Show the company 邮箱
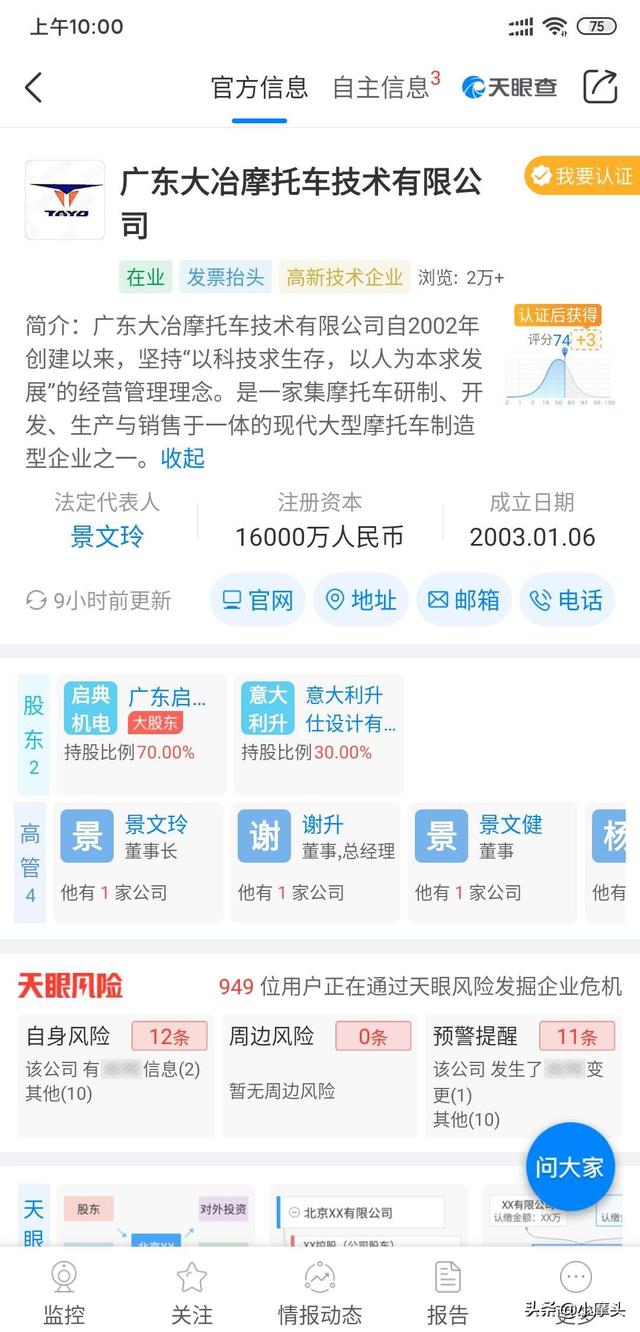Image resolution: width=640 pixels, height=1332 pixels. click(x=464, y=600)
